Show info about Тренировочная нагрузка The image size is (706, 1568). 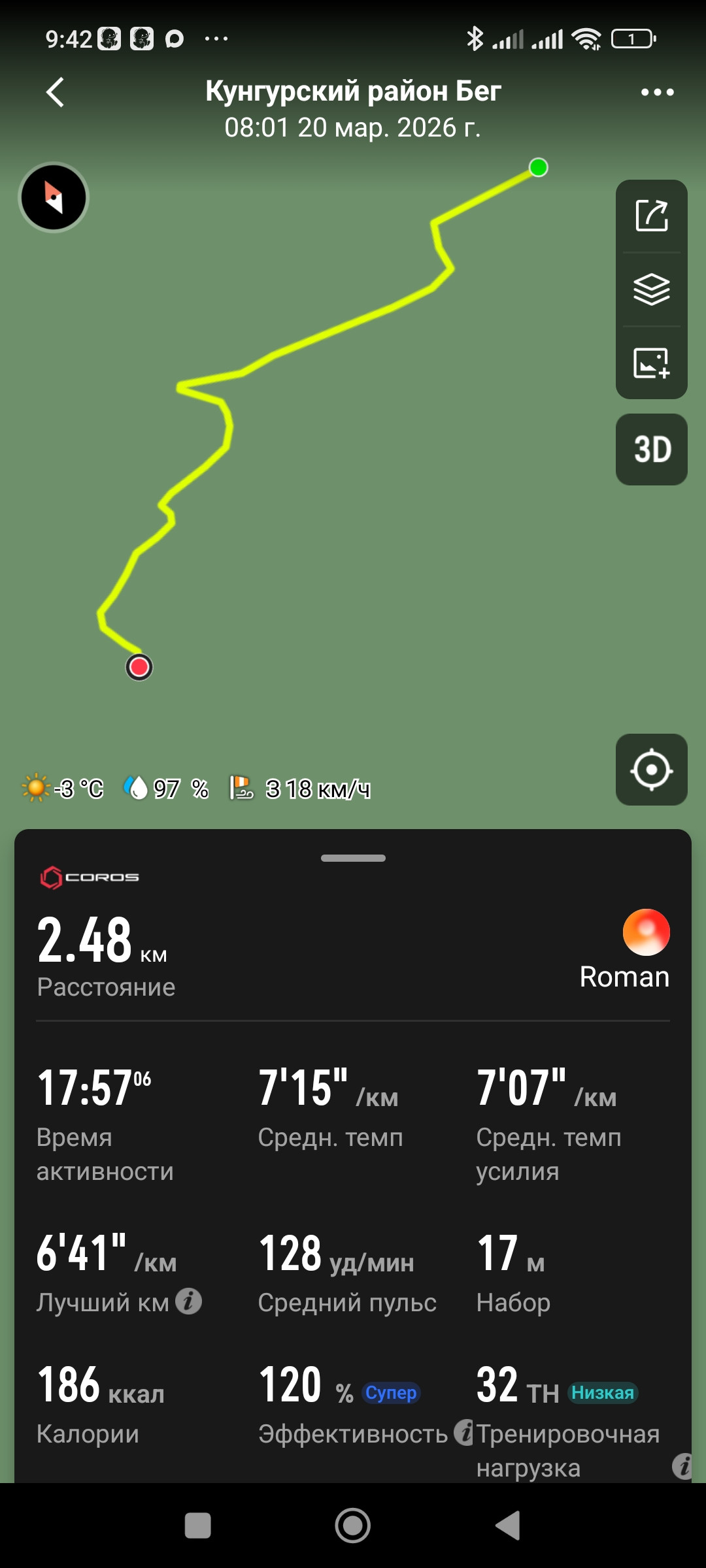click(682, 1466)
